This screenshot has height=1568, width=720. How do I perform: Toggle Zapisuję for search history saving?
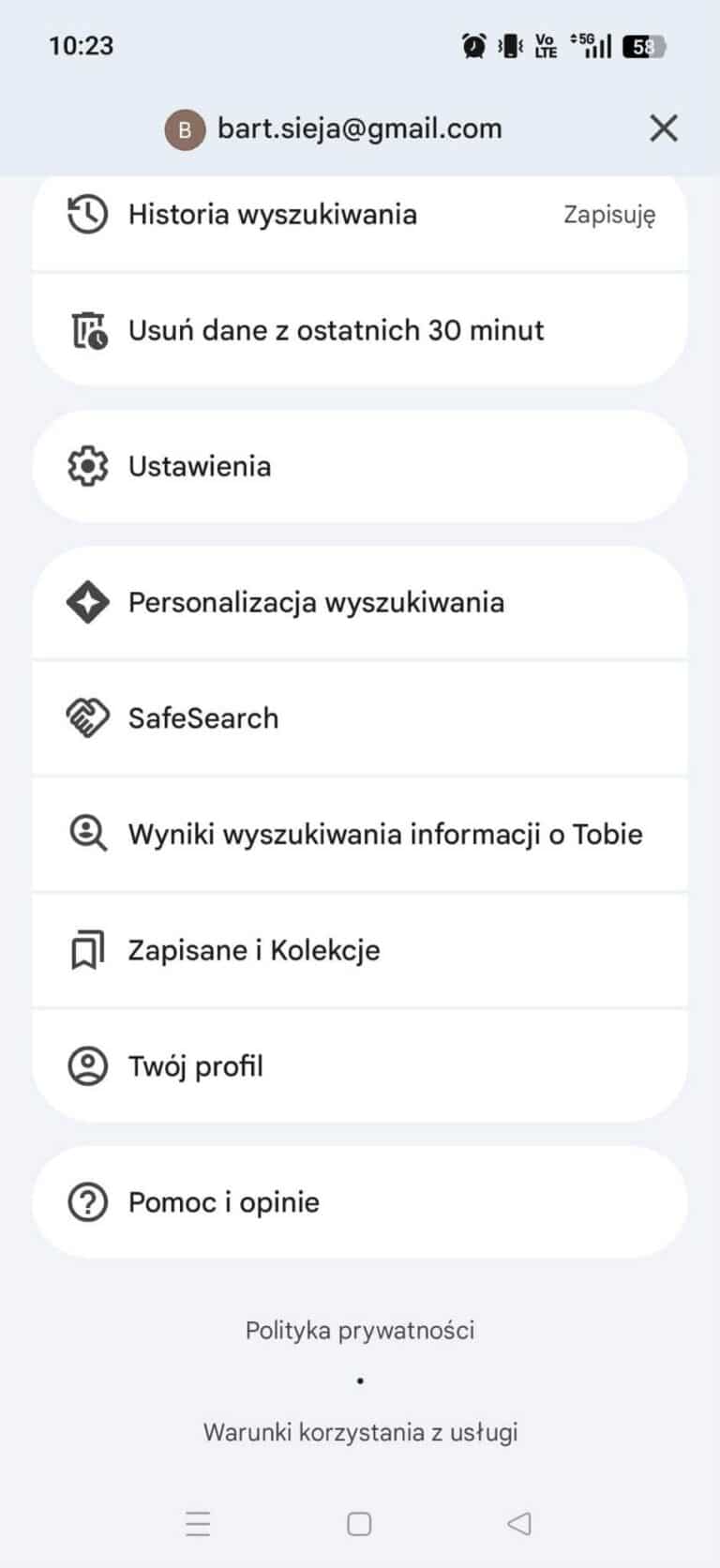click(x=608, y=214)
